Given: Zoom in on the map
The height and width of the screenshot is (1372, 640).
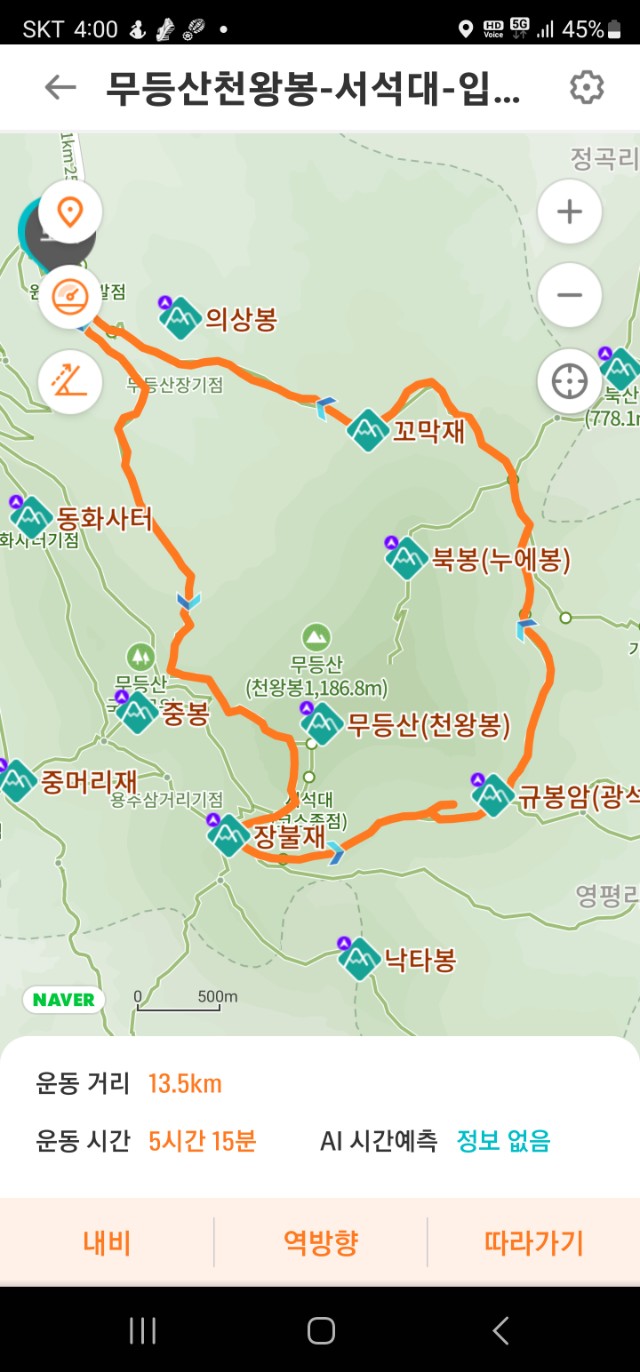Looking at the screenshot, I should (x=569, y=212).
